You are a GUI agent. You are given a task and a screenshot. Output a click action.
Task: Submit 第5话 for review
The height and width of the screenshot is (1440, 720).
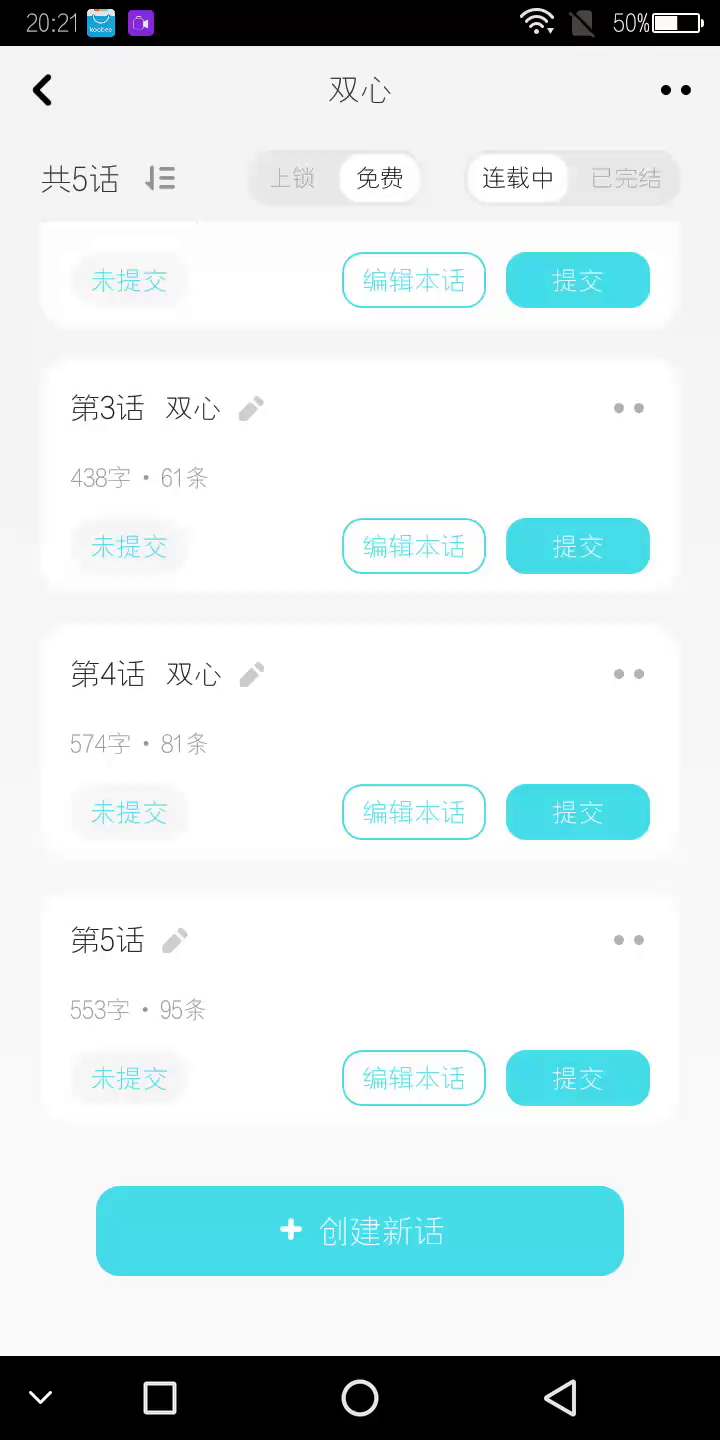pos(577,1078)
